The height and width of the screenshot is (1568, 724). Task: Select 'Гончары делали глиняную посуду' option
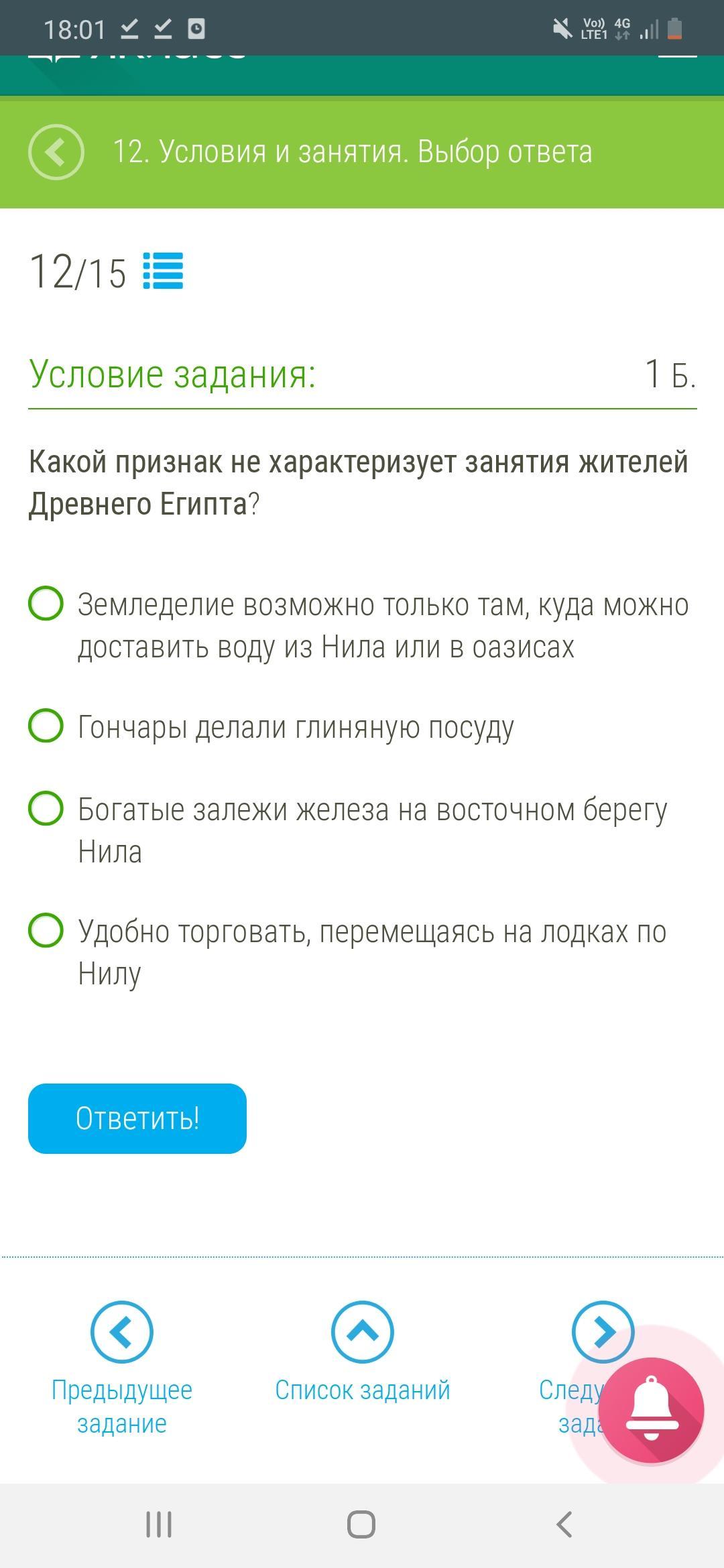click(x=46, y=726)
